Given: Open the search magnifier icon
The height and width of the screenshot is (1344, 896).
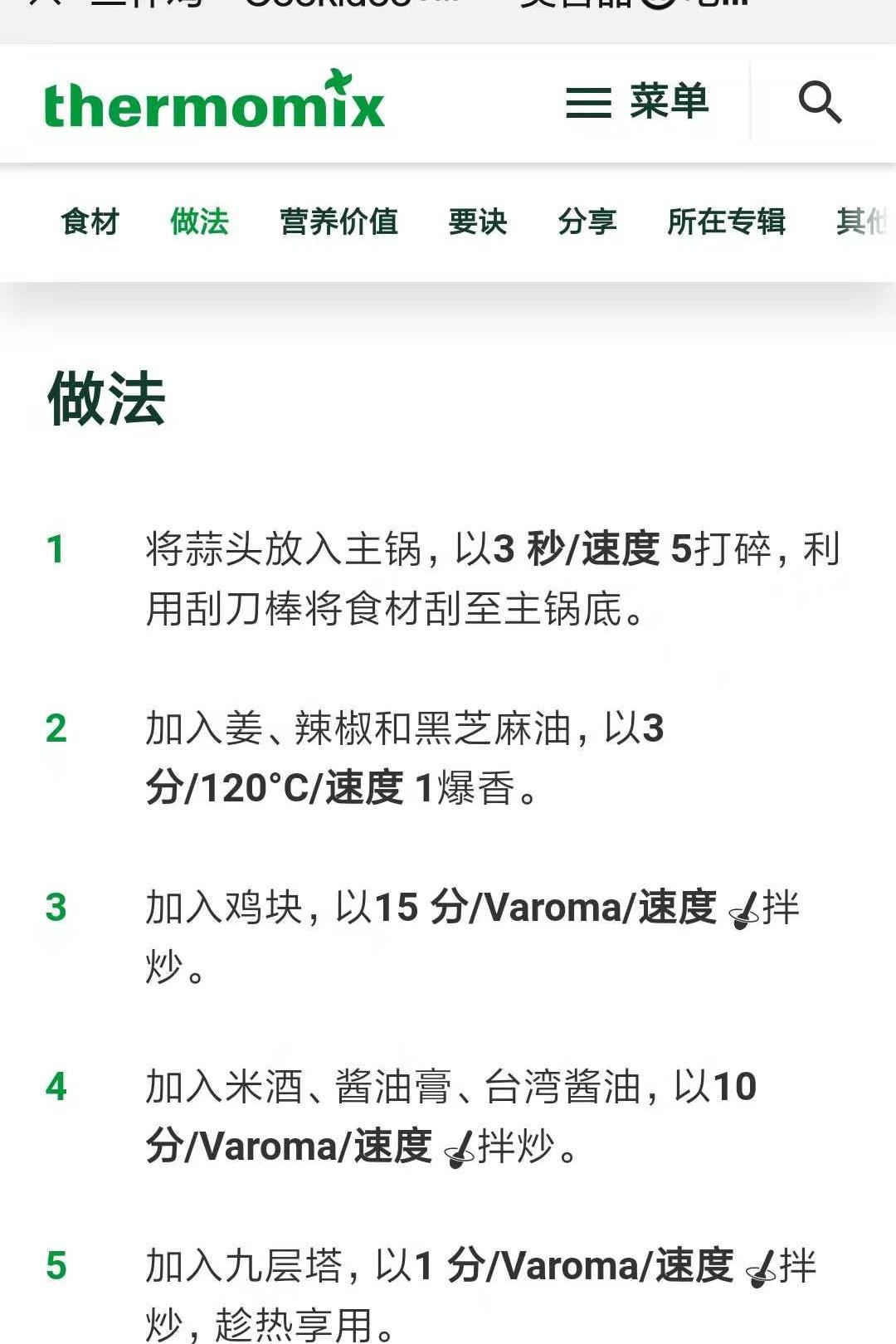Looking at the screenshot, I should pyautogui.click(x=820, y=102).
